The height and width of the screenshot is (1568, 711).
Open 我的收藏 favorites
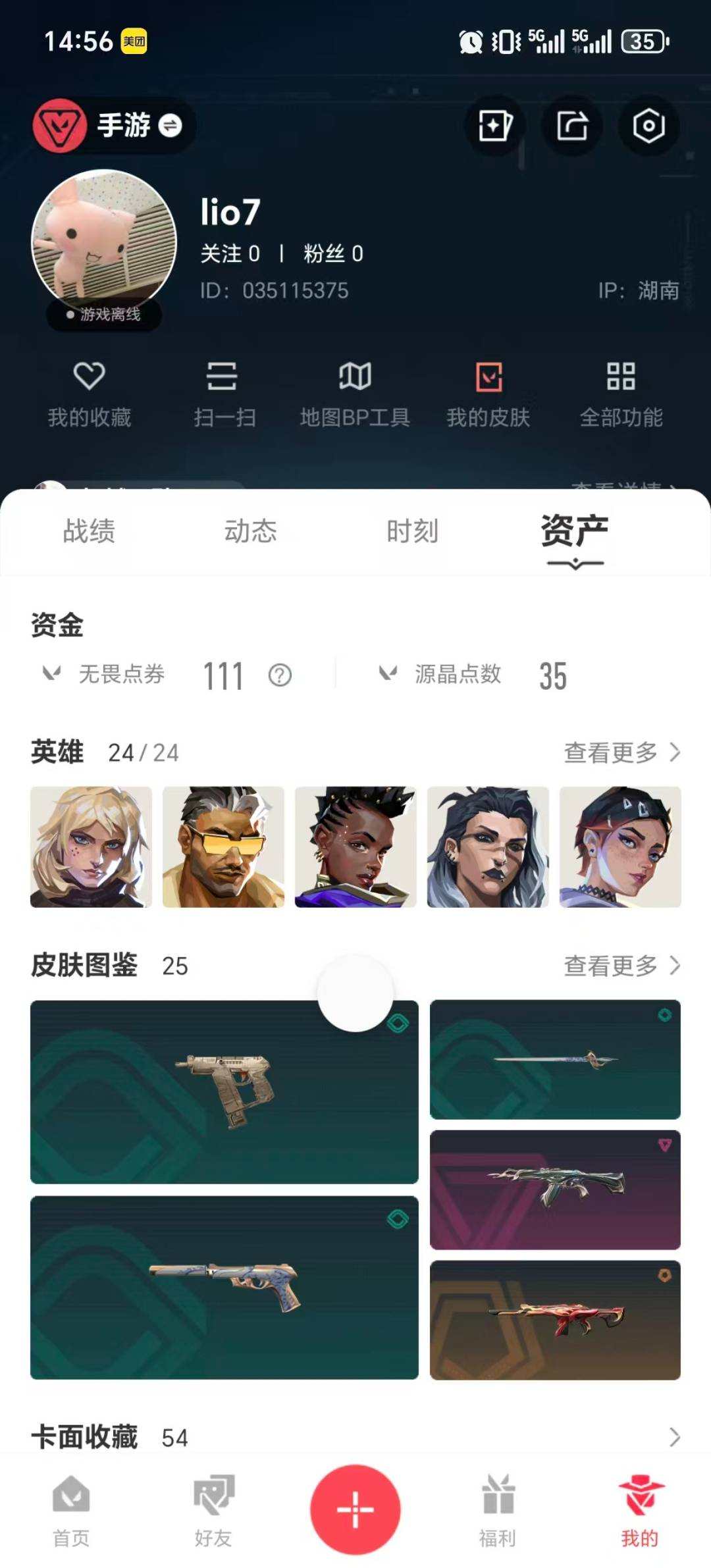[x=90, y=394]
